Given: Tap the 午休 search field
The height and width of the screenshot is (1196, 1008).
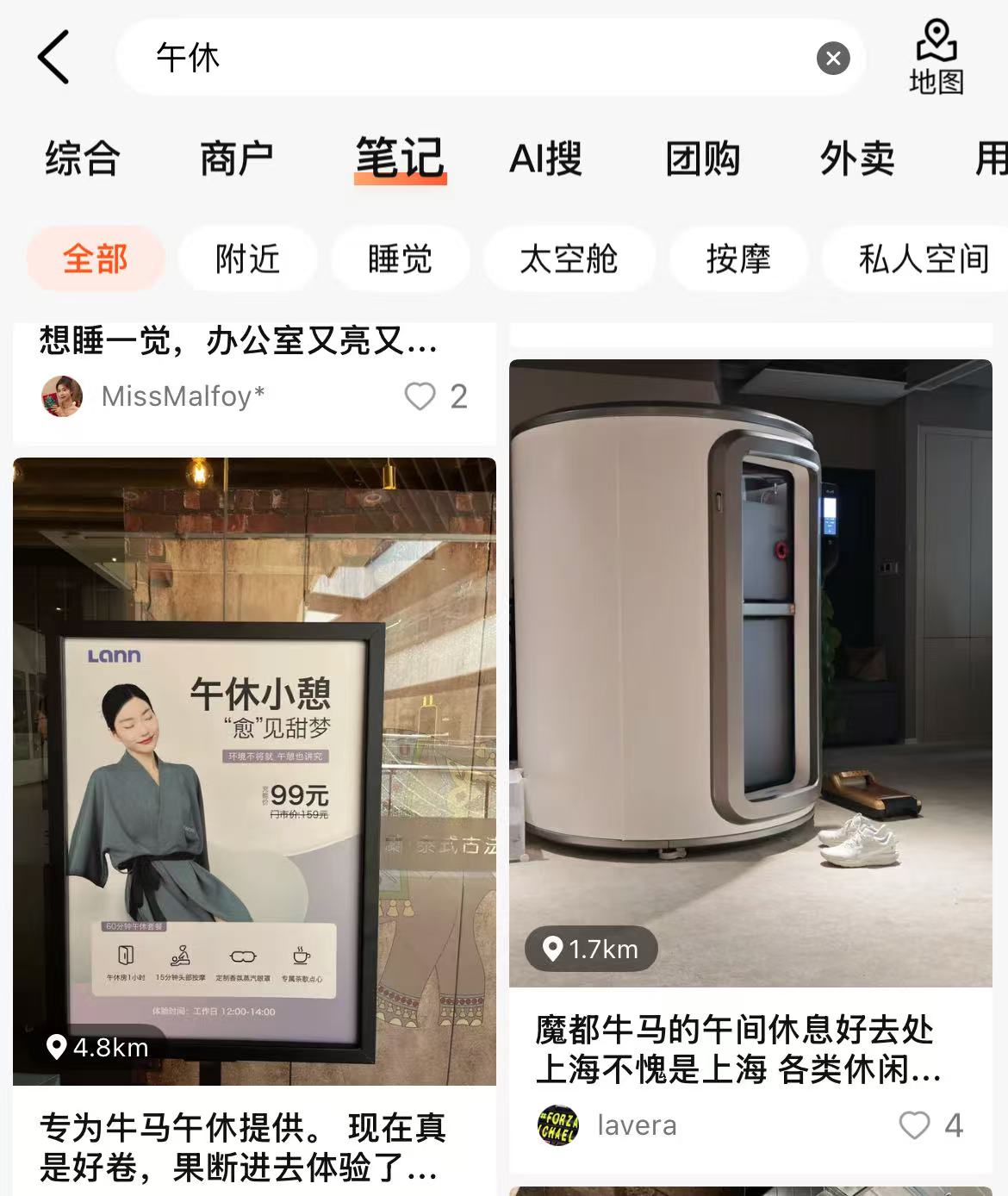Looking at the screenshot, I should tap(465, 58).
